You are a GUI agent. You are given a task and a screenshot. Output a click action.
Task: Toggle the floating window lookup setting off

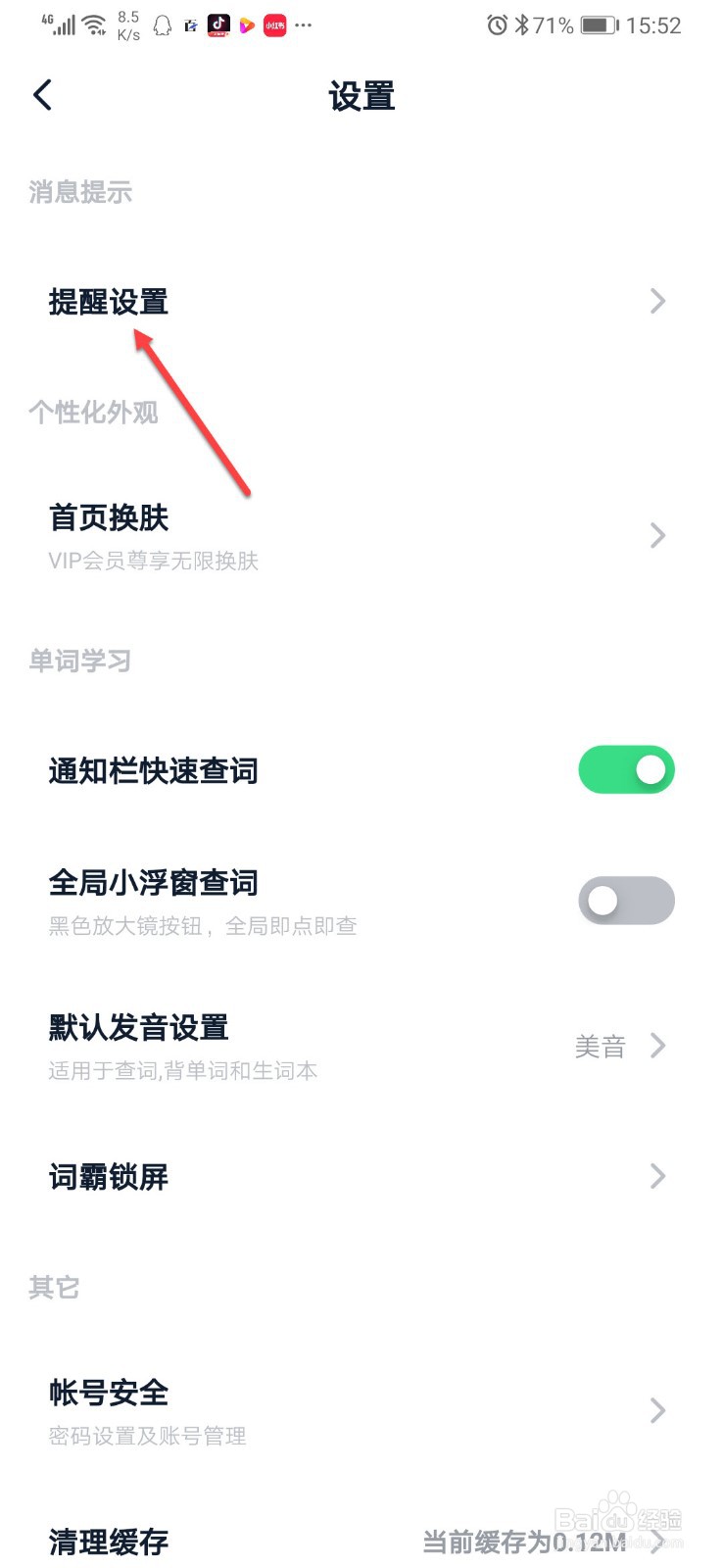(x=626, y=900)
